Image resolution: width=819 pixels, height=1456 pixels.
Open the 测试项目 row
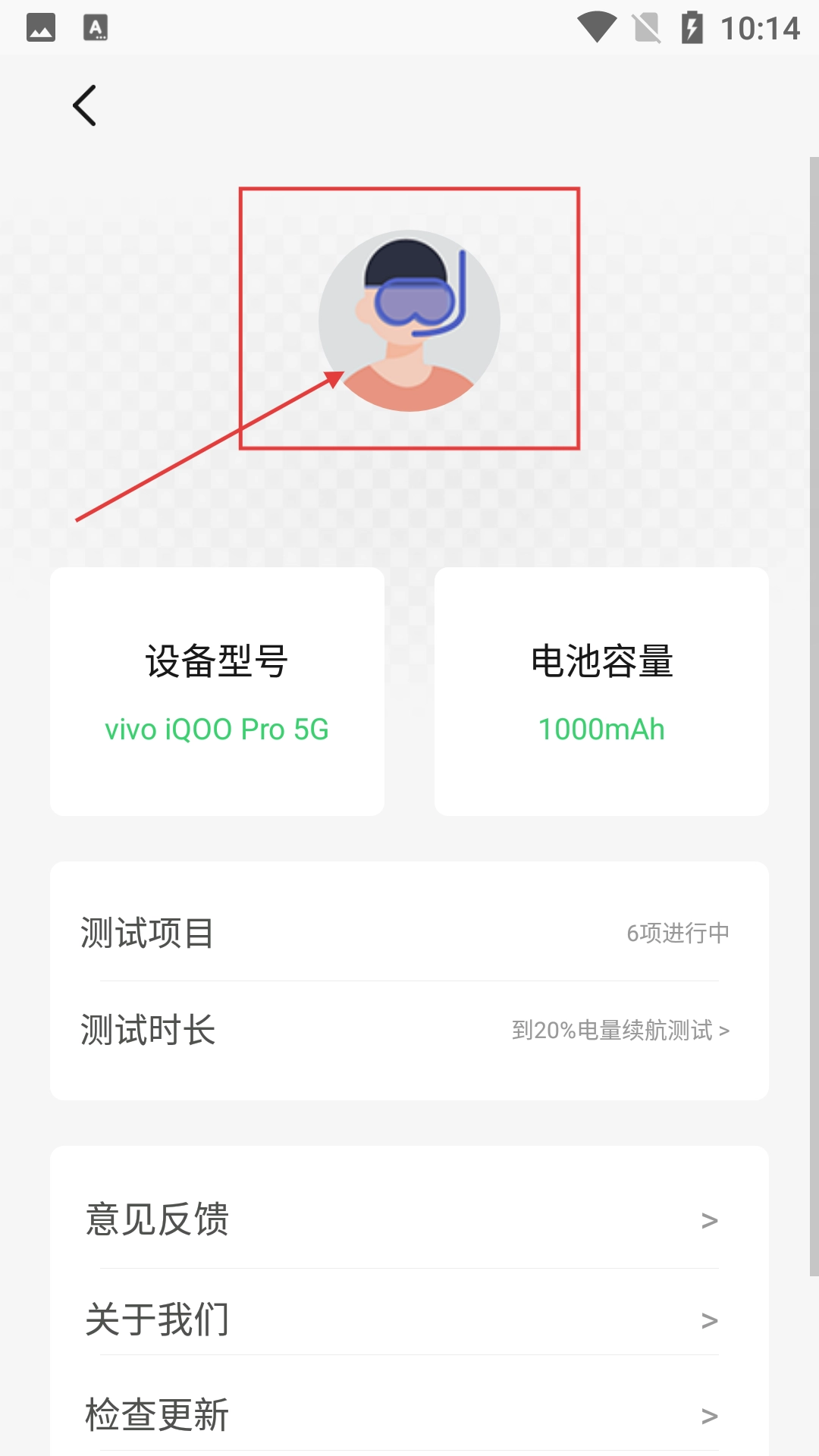click(409, 933)
